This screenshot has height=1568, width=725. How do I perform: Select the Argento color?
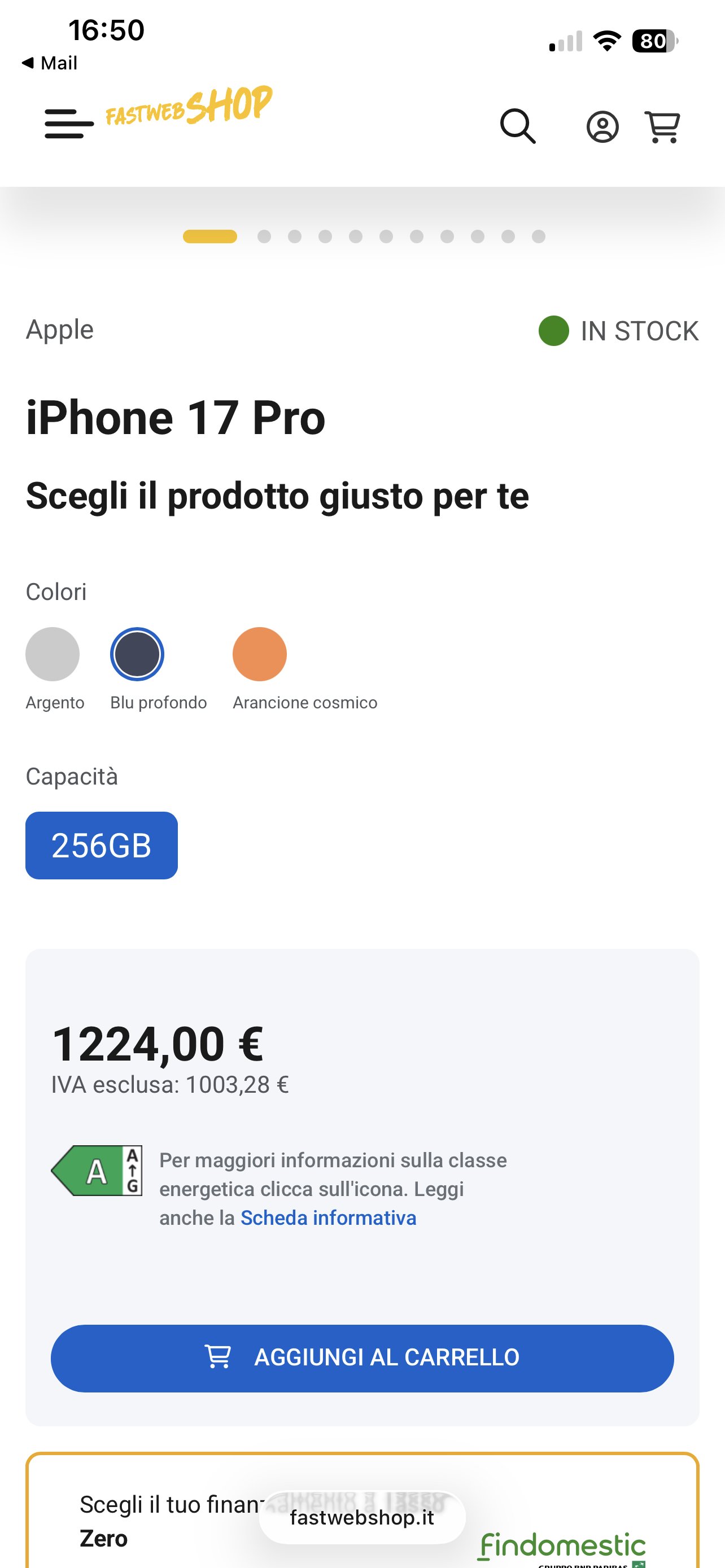tap(53, 654)
